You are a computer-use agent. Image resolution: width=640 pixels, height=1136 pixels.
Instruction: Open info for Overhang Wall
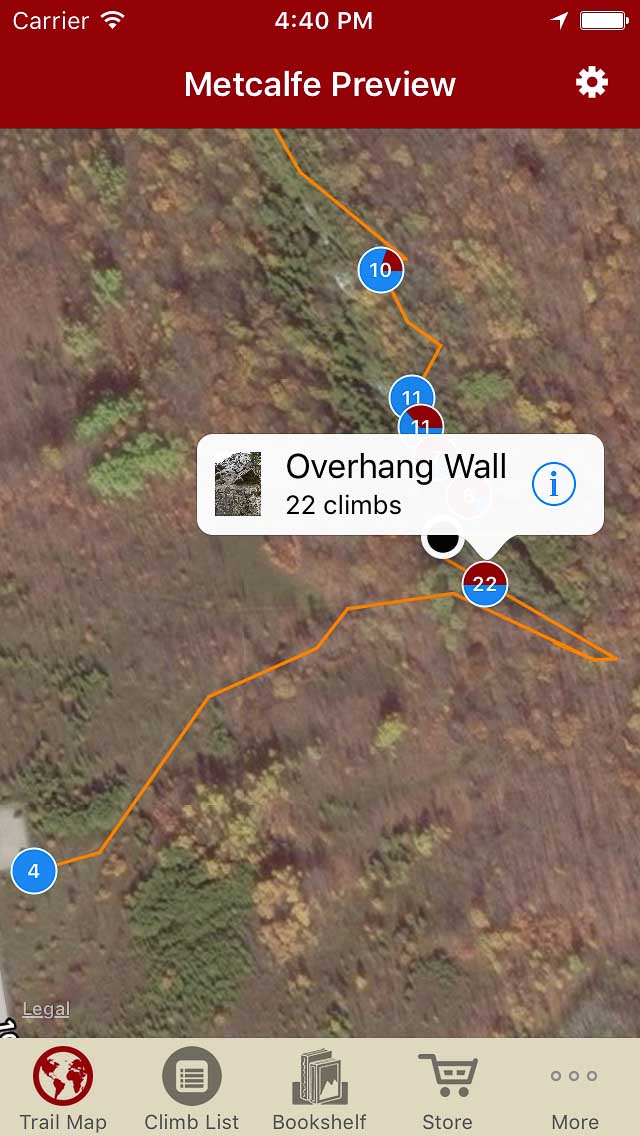pyautogui.click(x=553, y=485)
